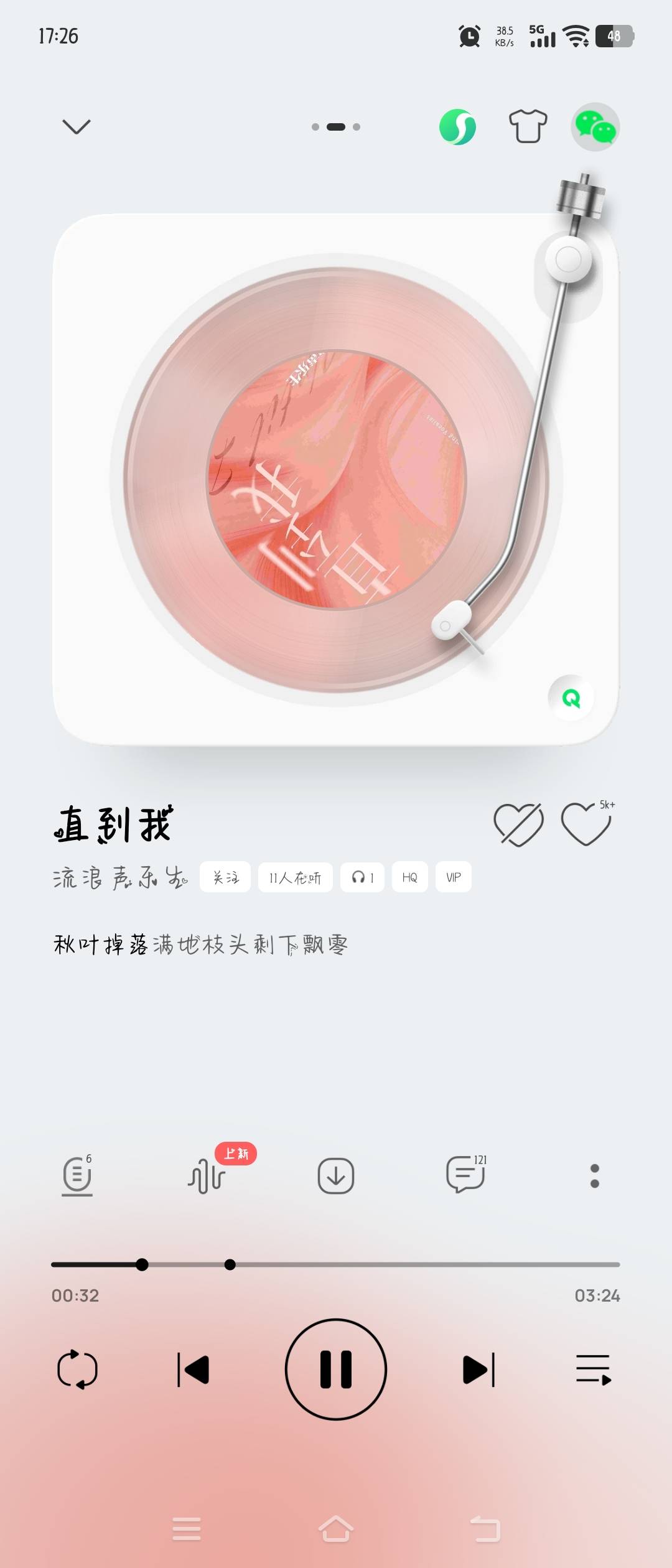The height and width of the screenshot is (1568, 672).
Task: Tap the download icon below the lyrics
Action: pyautogui.click(x=335, y=1175)
